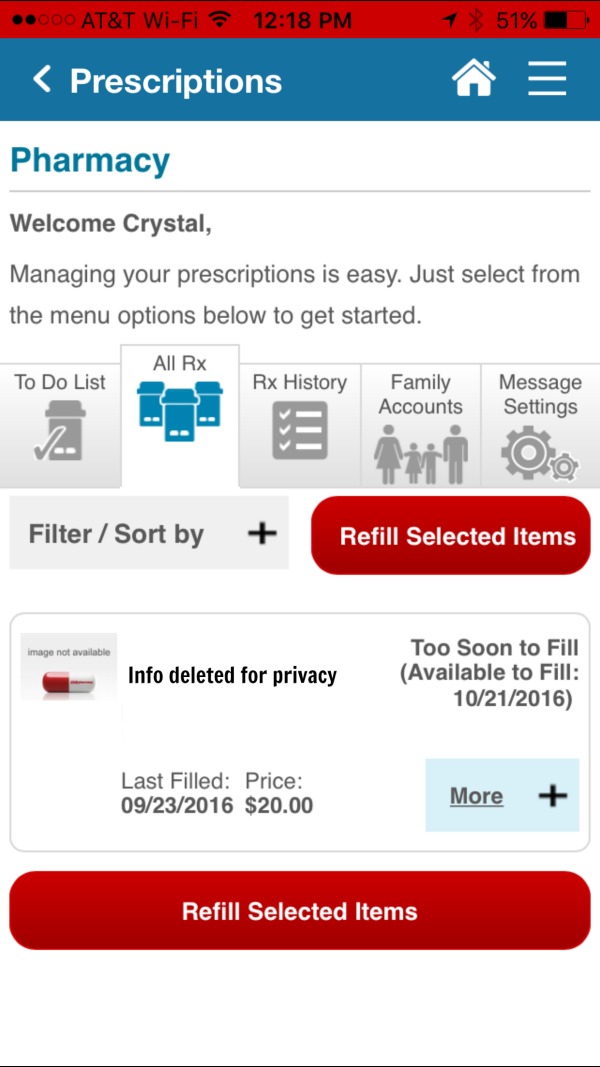Viewport: 600px width, 1067px height.
Task: Switch to the Rx History tab
Action: point(300,425)
